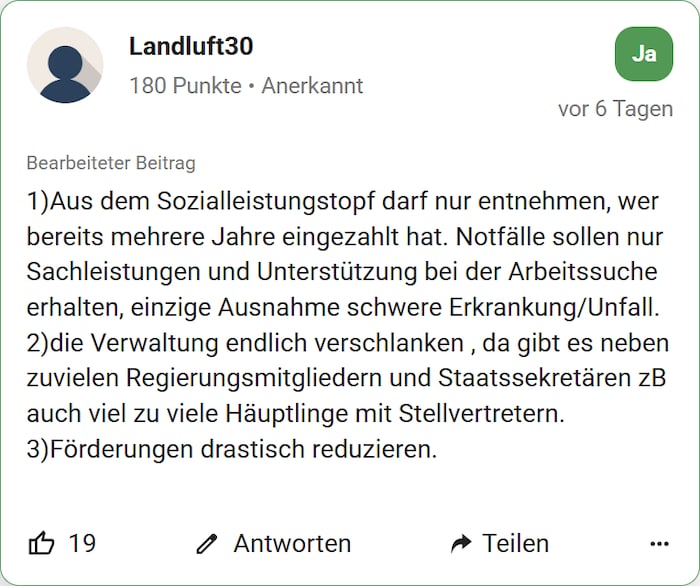Share the comment via Teilen

click(x=500, y=543)
